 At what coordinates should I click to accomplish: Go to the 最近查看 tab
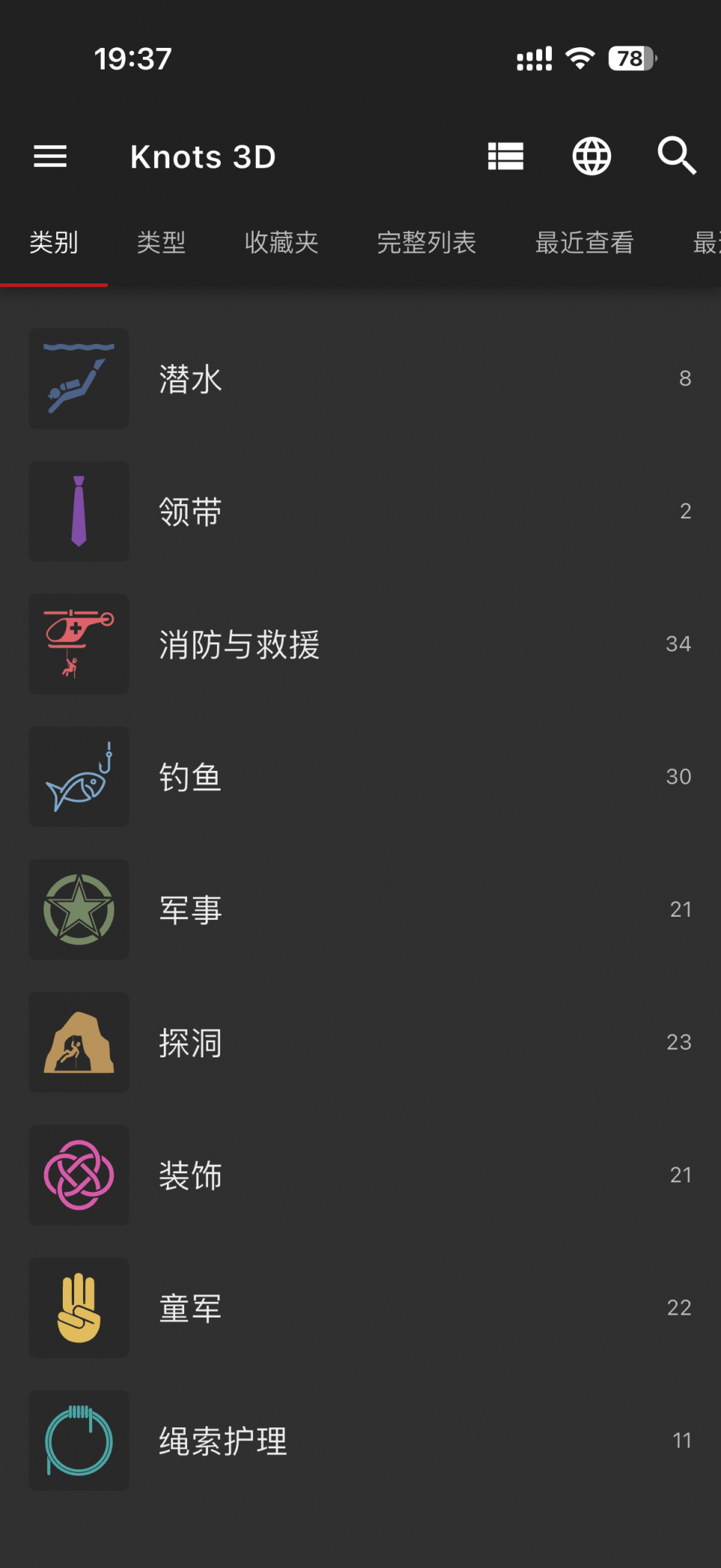pos(584,242)
